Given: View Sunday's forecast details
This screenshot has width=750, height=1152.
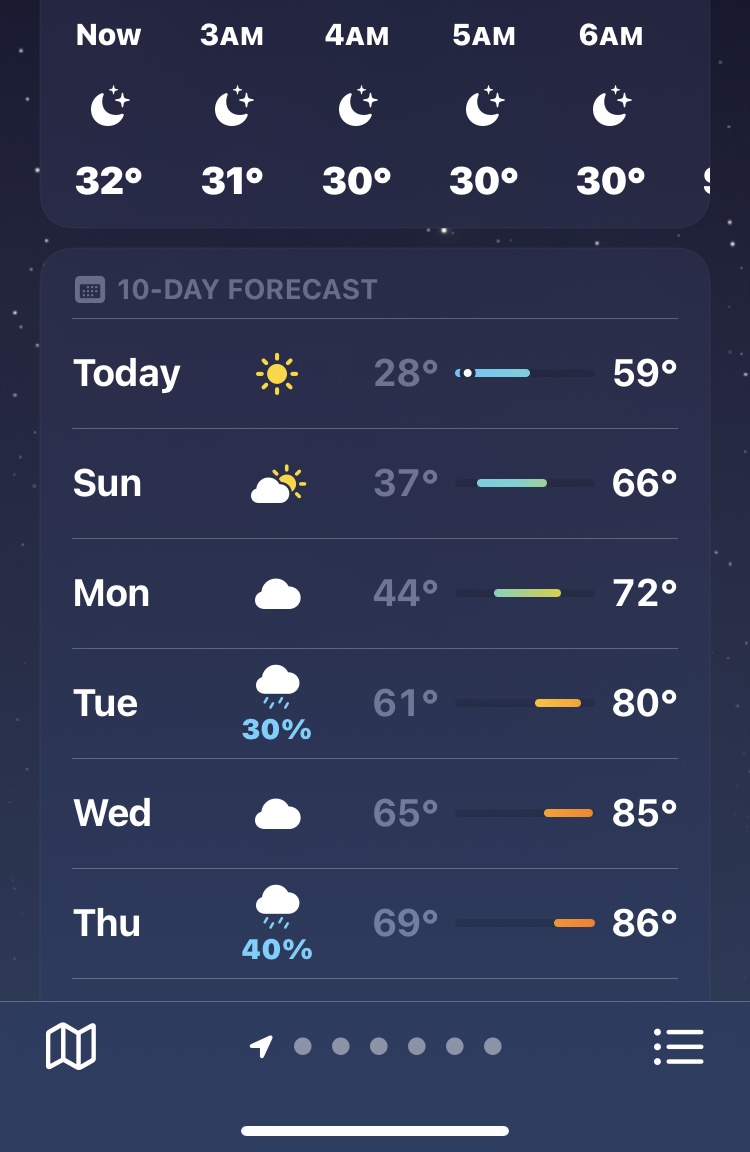Looking at the screenshot, I should tap(375, 484).
